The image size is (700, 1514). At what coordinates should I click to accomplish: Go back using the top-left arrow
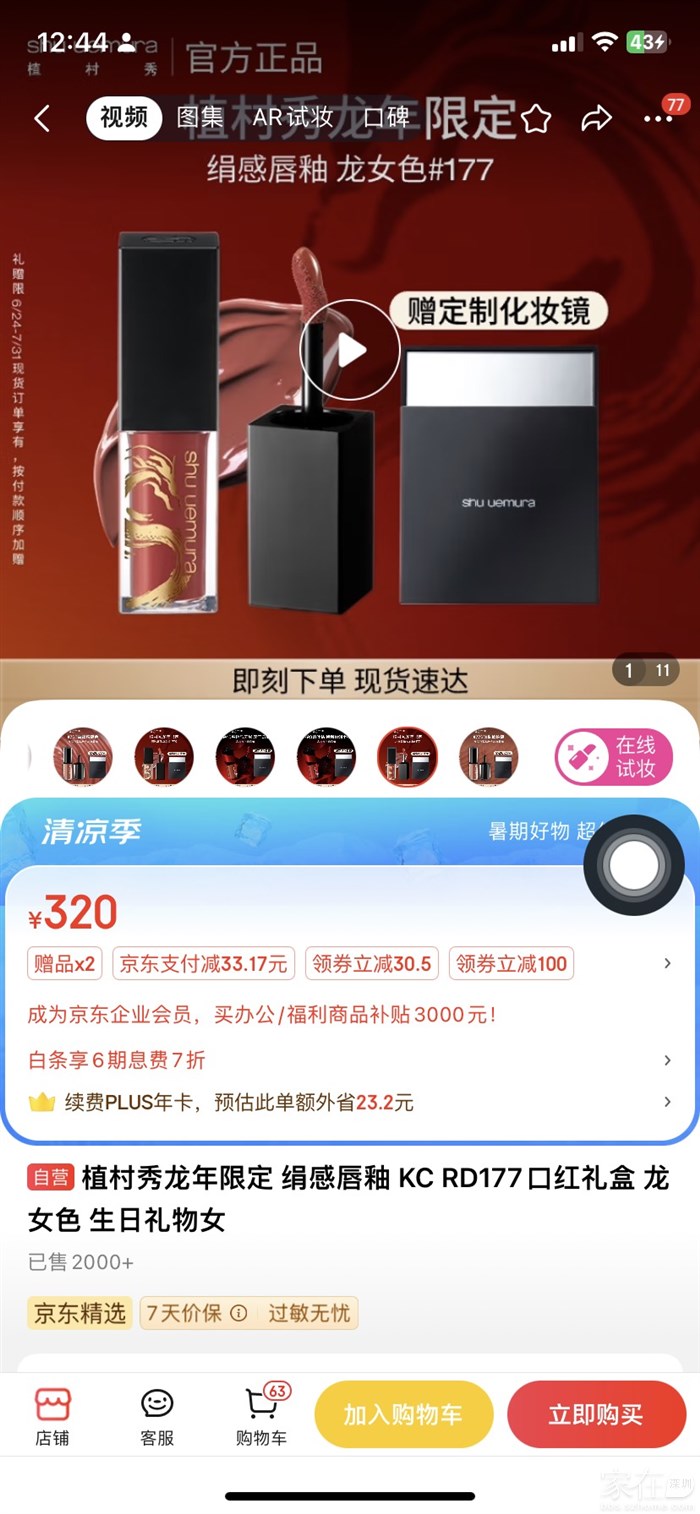(x=42, y=119)
